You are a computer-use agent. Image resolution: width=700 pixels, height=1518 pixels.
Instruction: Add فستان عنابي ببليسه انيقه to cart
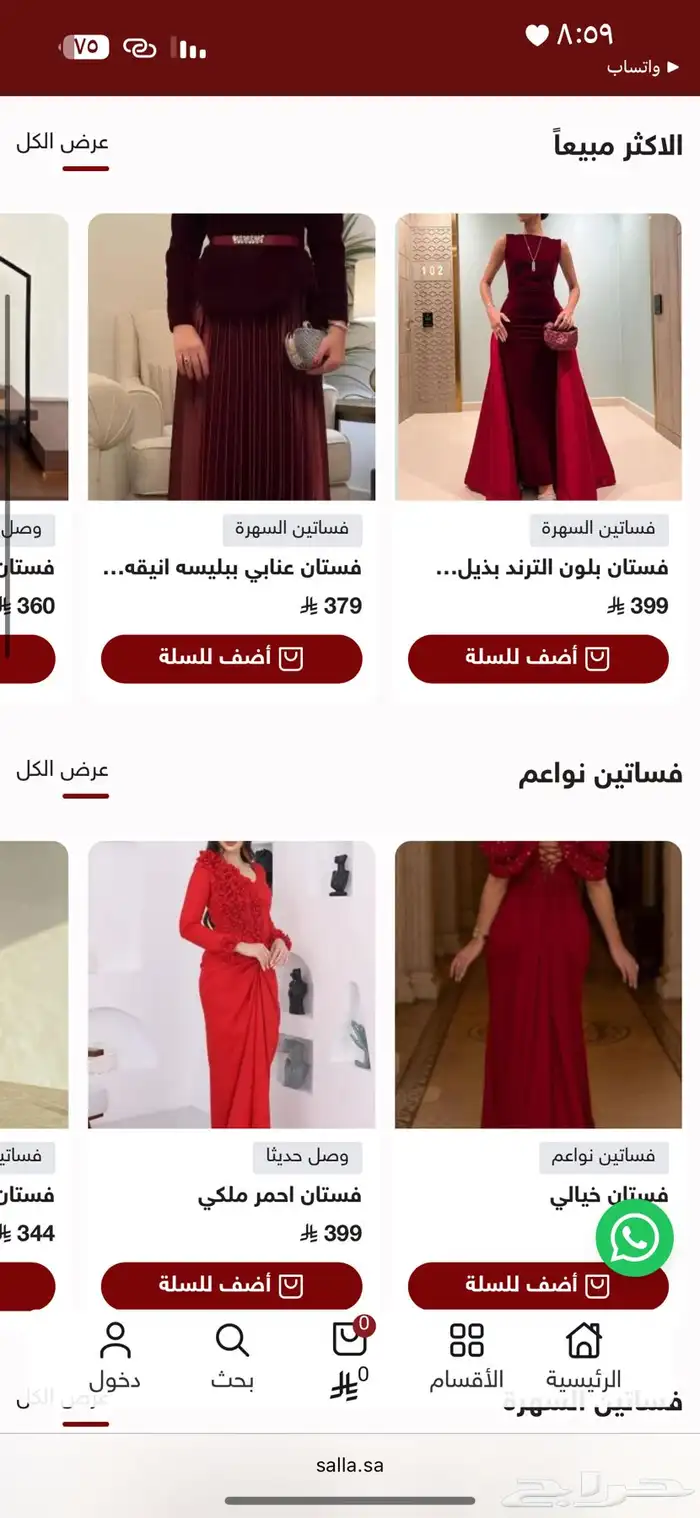coord(231,658)
